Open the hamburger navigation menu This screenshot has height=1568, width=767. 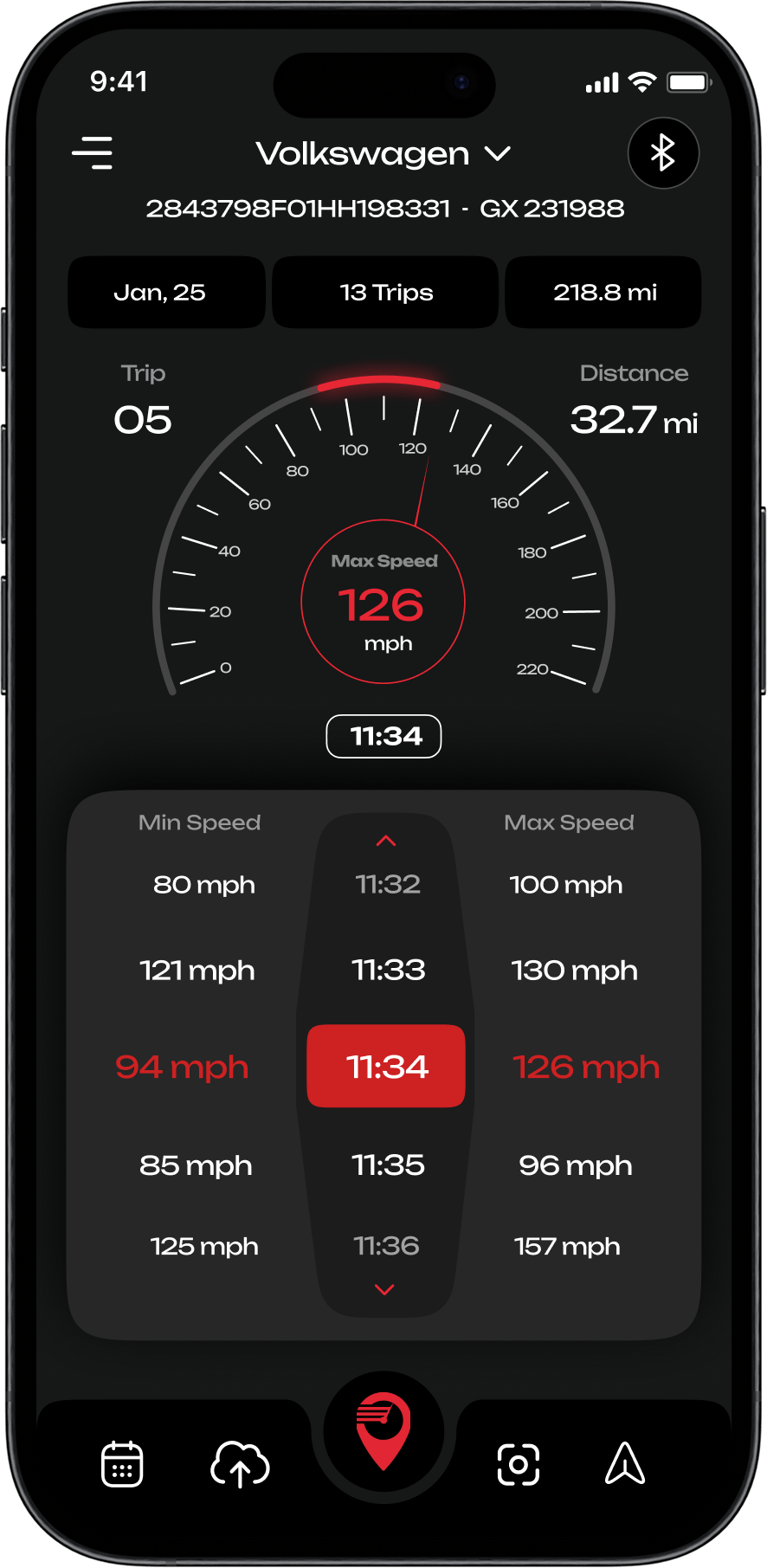tap(93, 152)
